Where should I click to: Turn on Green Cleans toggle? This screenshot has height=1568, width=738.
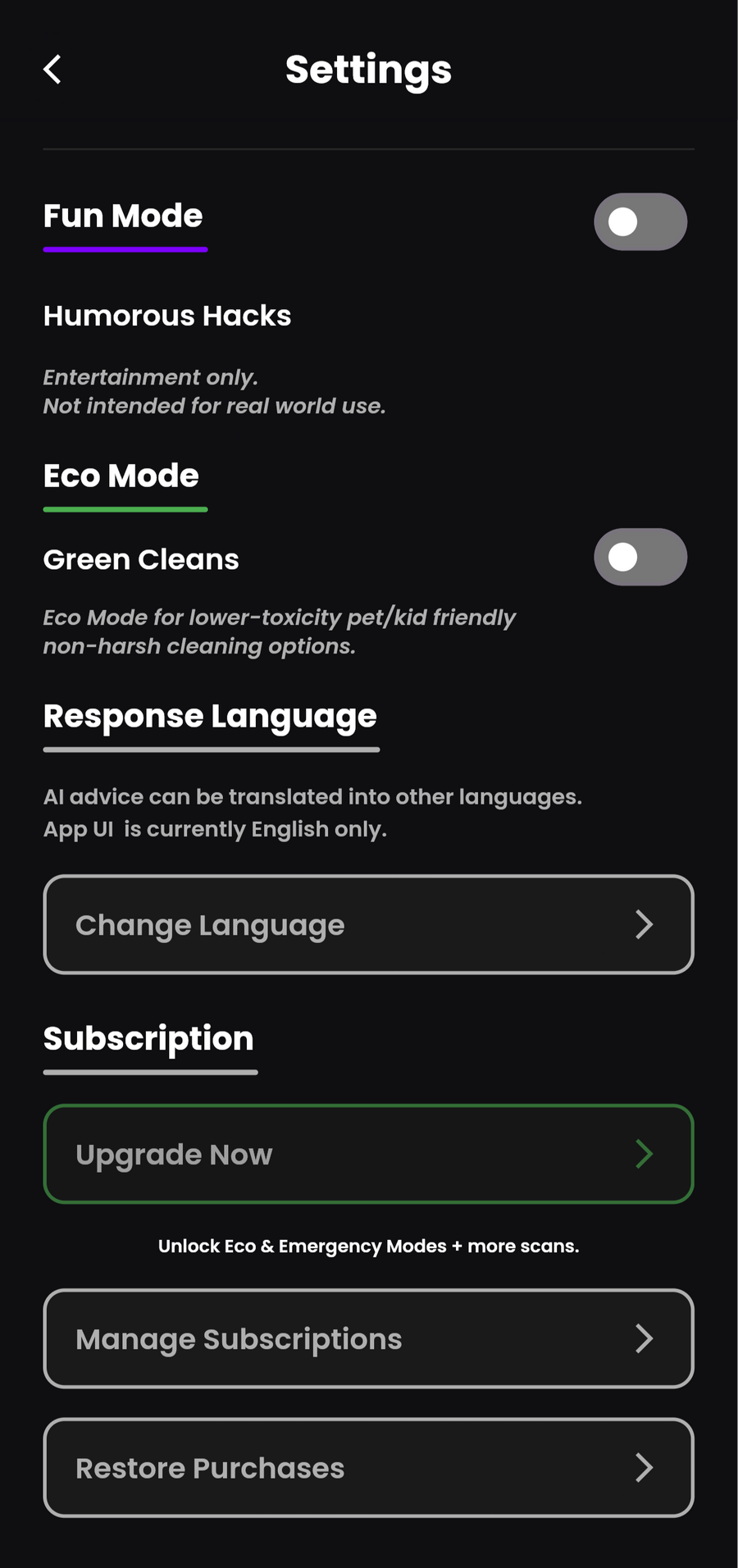[x=640, y=557]
